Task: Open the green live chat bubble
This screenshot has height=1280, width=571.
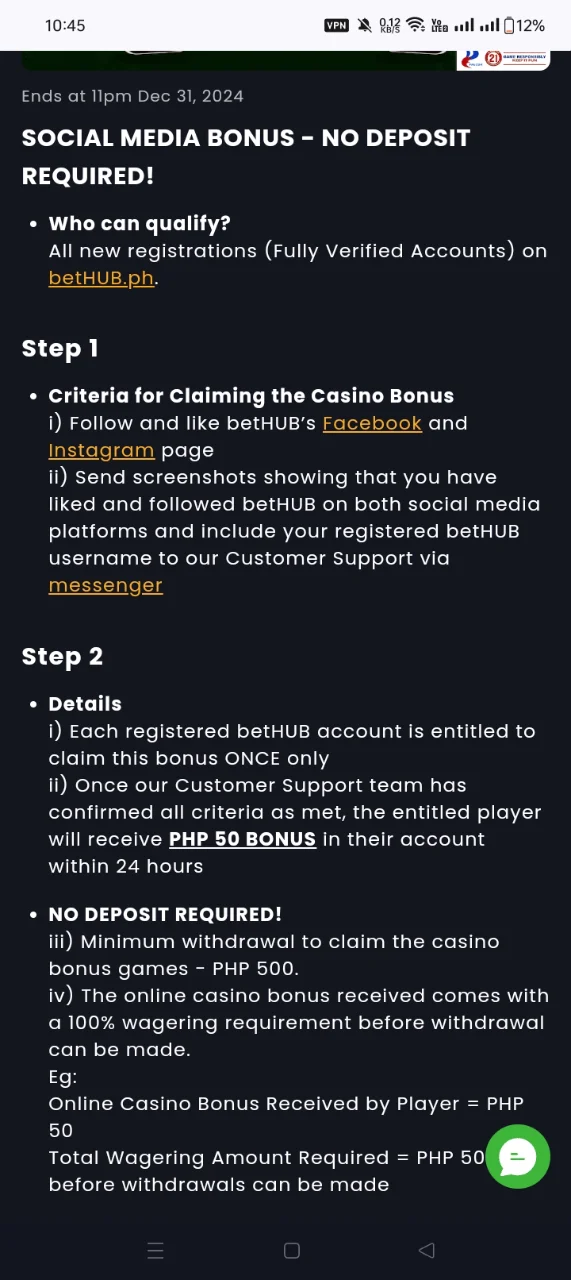Action: click(x=518, y=1157)
